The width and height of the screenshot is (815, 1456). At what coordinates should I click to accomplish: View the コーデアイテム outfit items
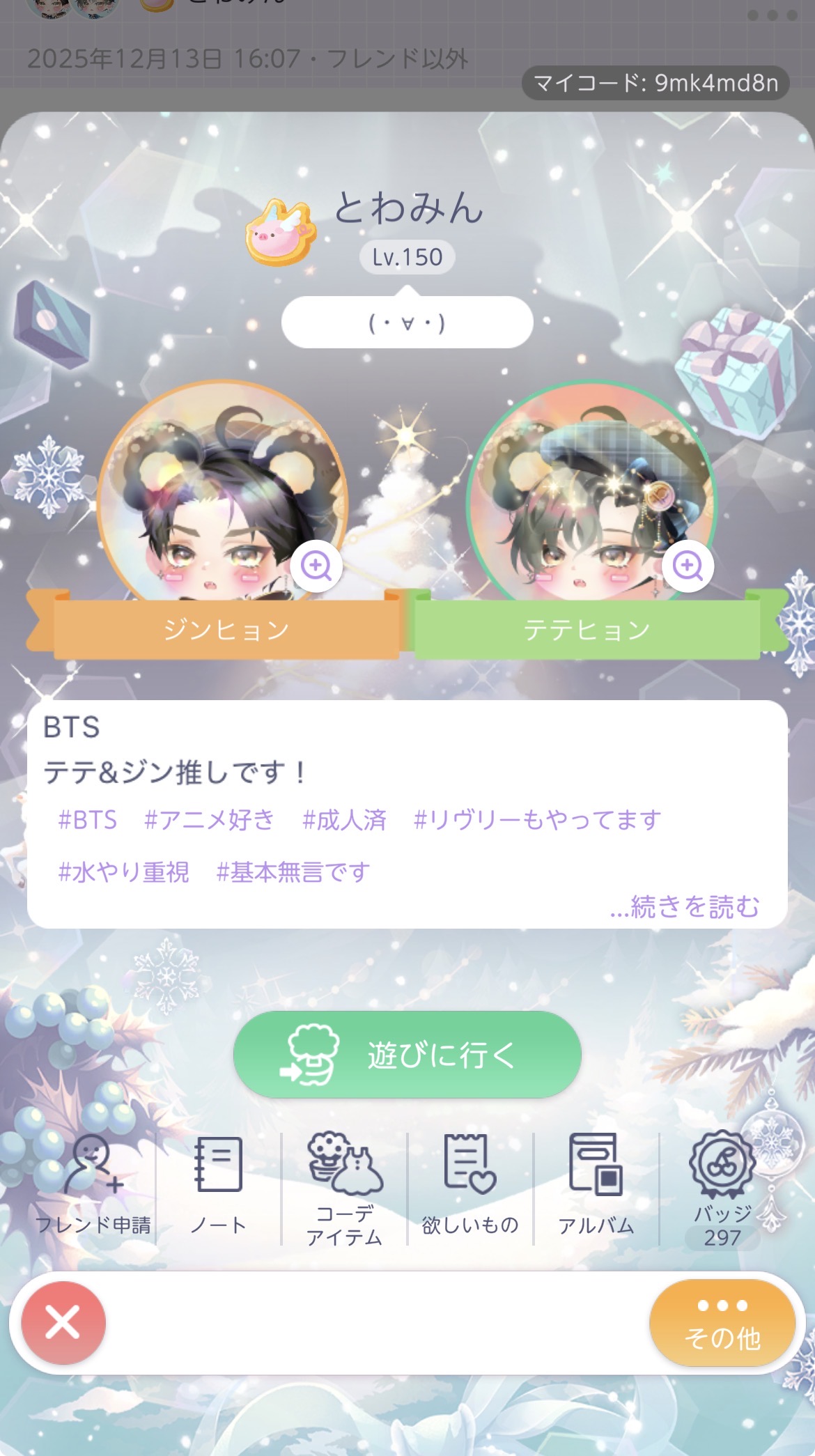point(345,1188)
